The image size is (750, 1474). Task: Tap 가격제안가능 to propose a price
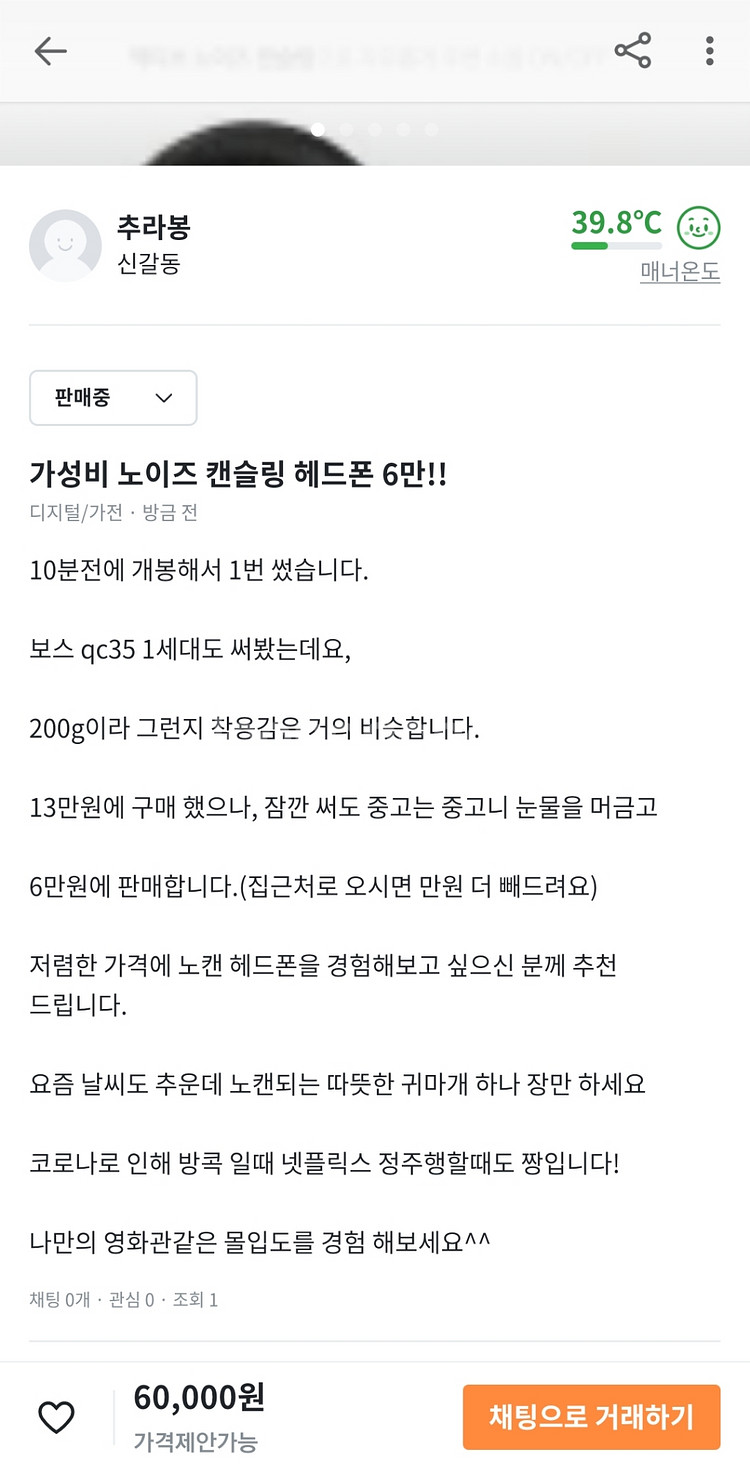[195, 1441]
